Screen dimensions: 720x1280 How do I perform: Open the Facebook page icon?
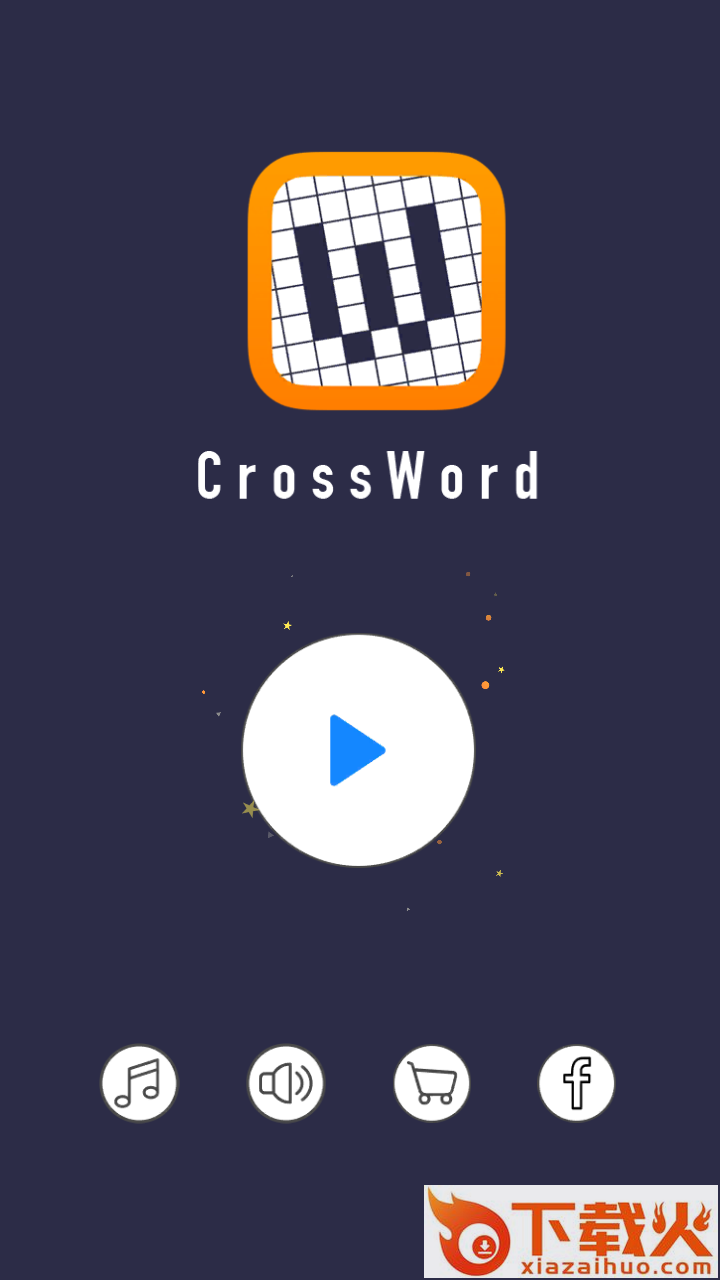tap(577, 1083)
